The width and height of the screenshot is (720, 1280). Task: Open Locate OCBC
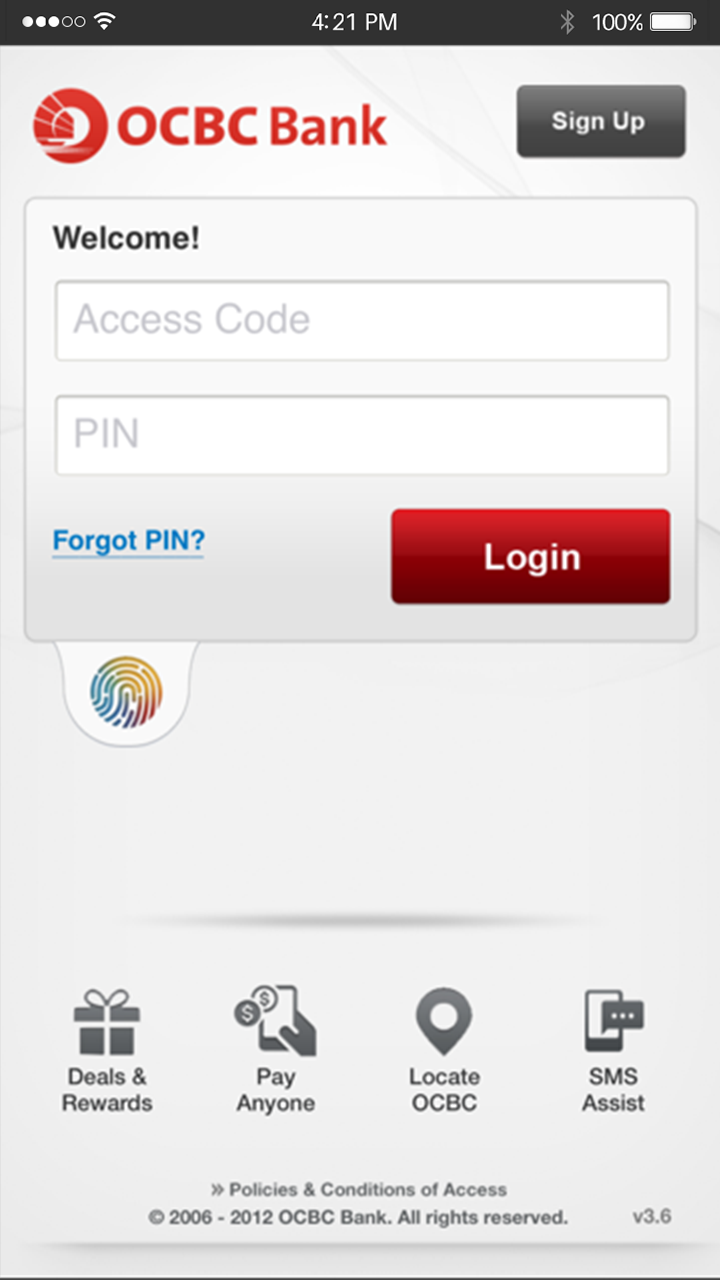444,1051
